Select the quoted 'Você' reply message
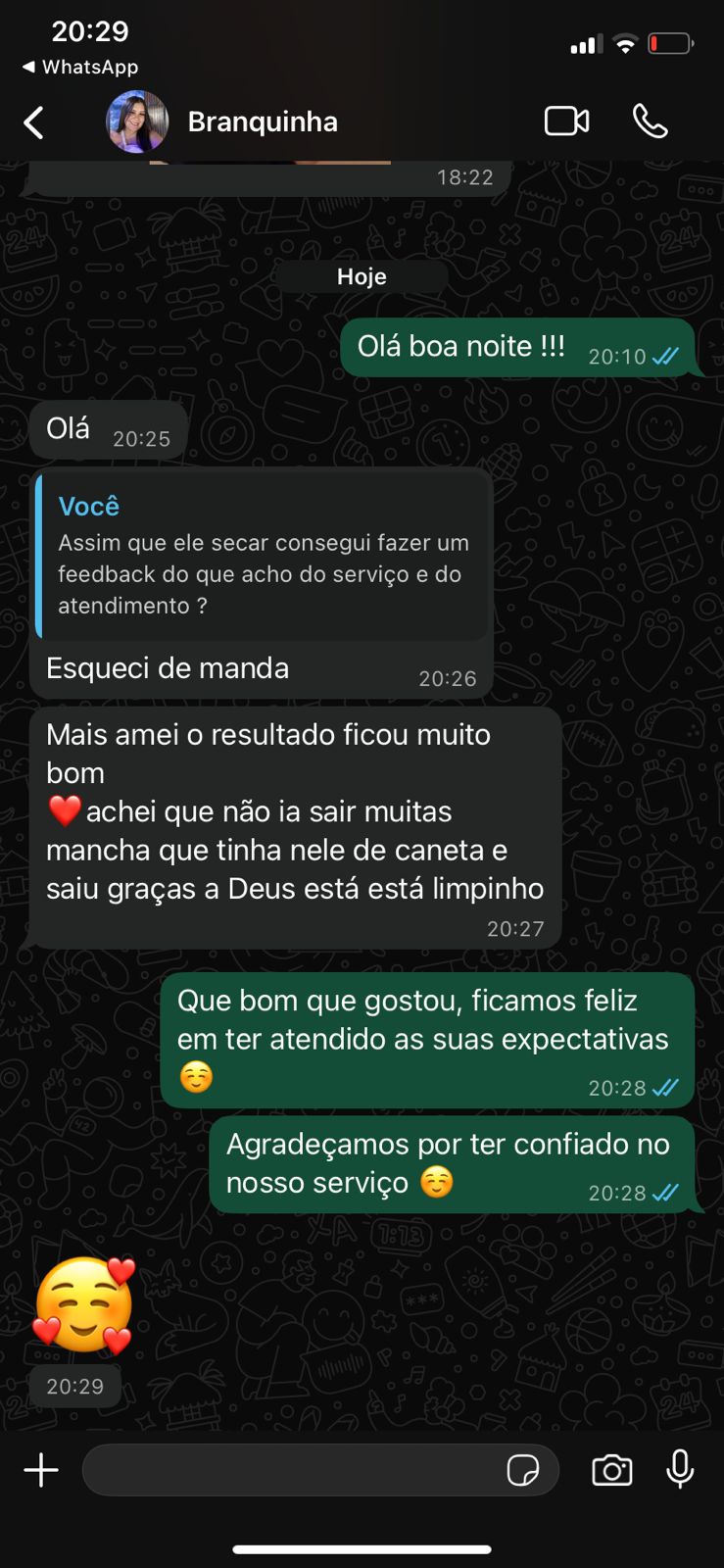The height and width of the screenshot is (1568, 724). (262, 556)
